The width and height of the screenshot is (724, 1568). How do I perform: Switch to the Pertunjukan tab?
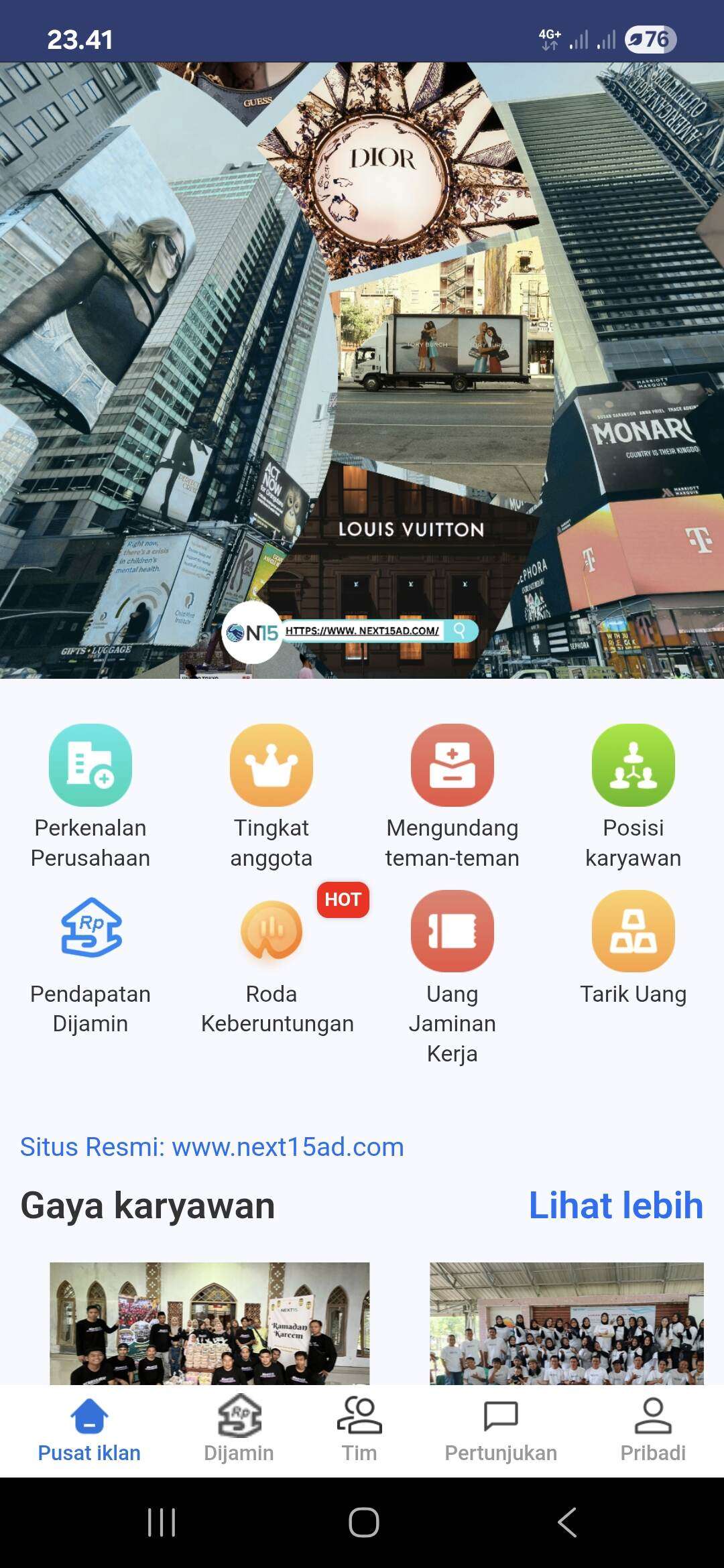(501, 1430)
